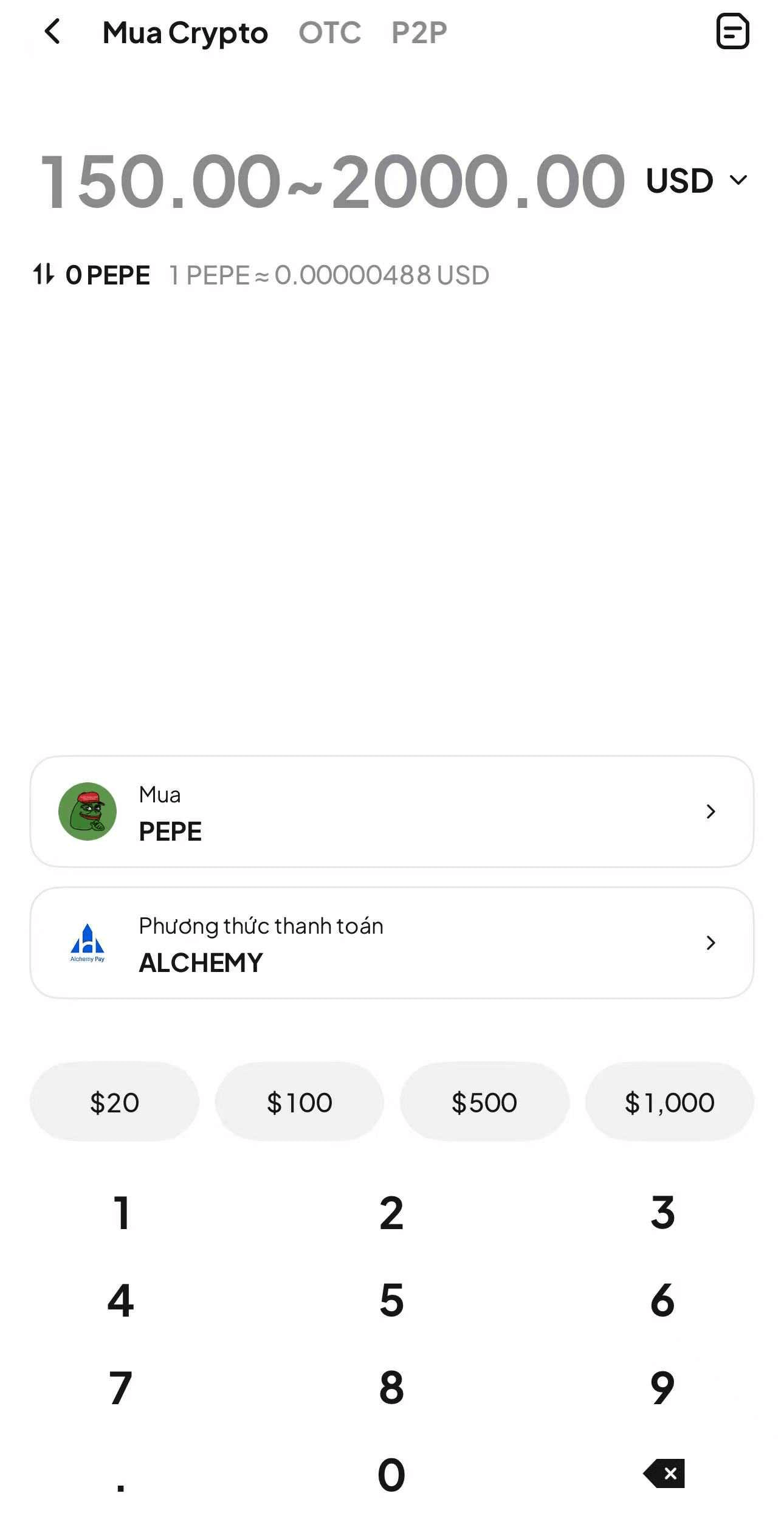Image resolution: width=784 pixels, height=1530 pixels.
Task: Enter digit 7 on the keypad
Action: pyautogui.click(x=120, y=1388)
